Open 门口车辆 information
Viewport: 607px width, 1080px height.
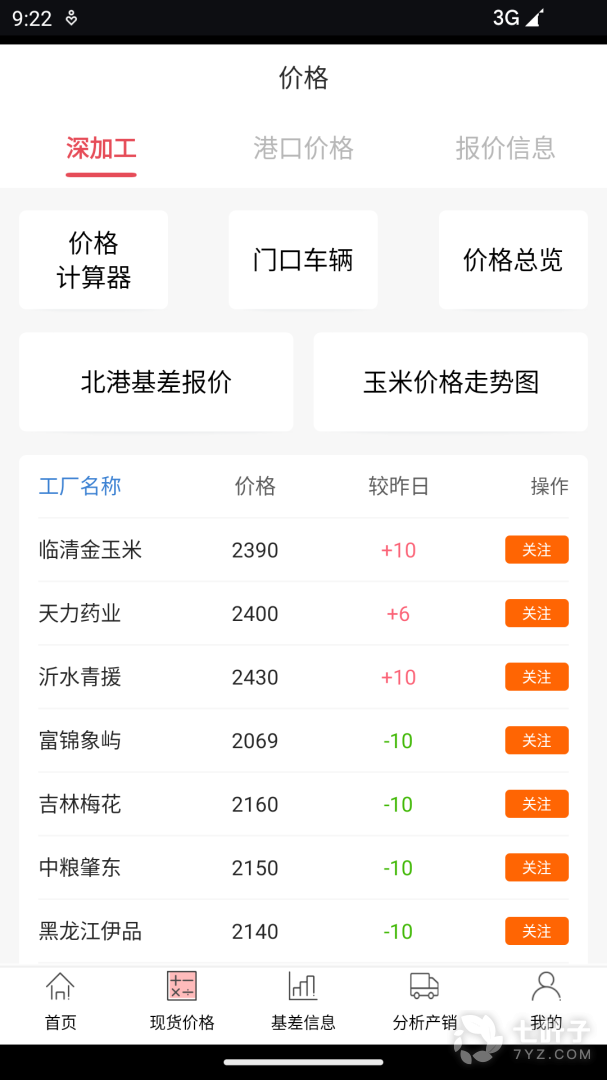tap(303, 260)
